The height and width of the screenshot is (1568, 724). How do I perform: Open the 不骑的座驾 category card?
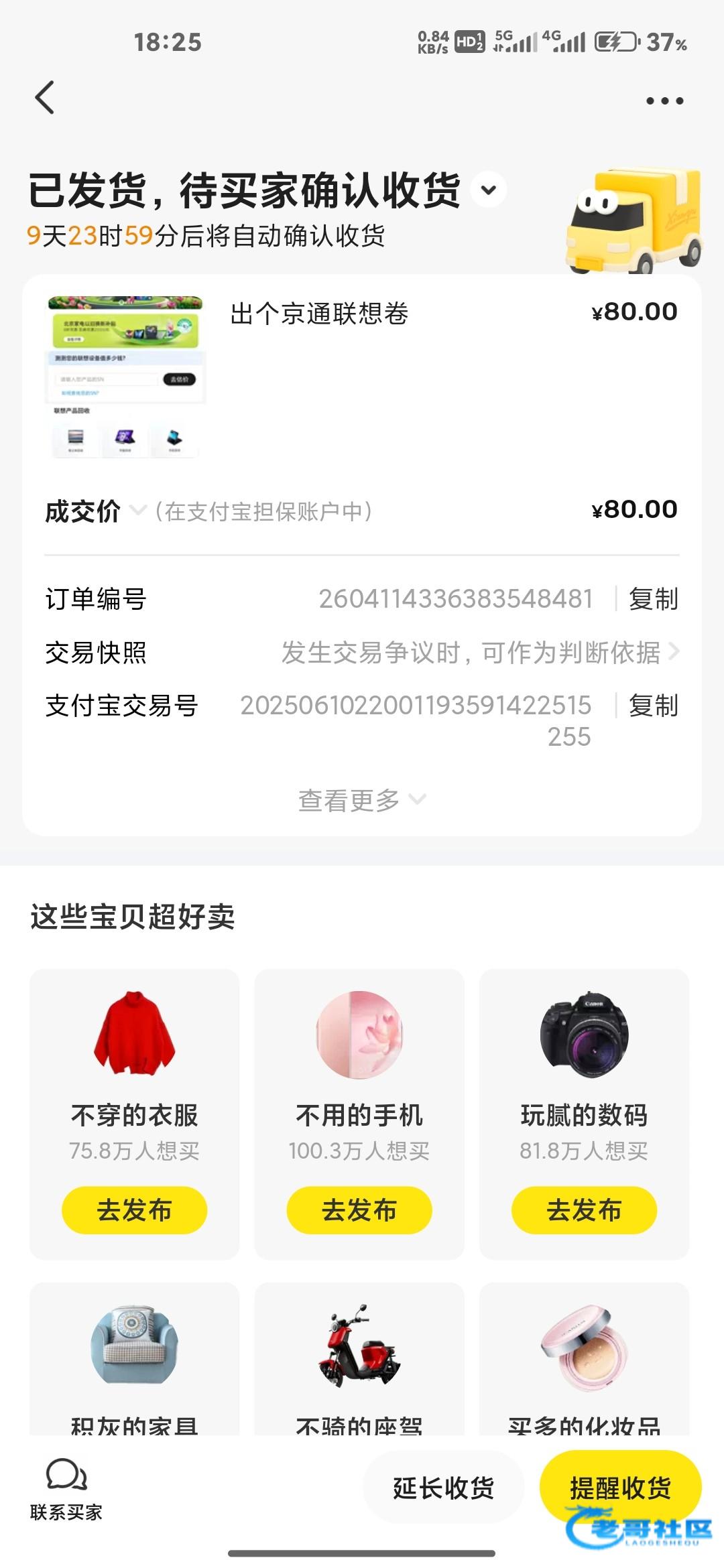pyautogui.click(x=359, y=1360)
